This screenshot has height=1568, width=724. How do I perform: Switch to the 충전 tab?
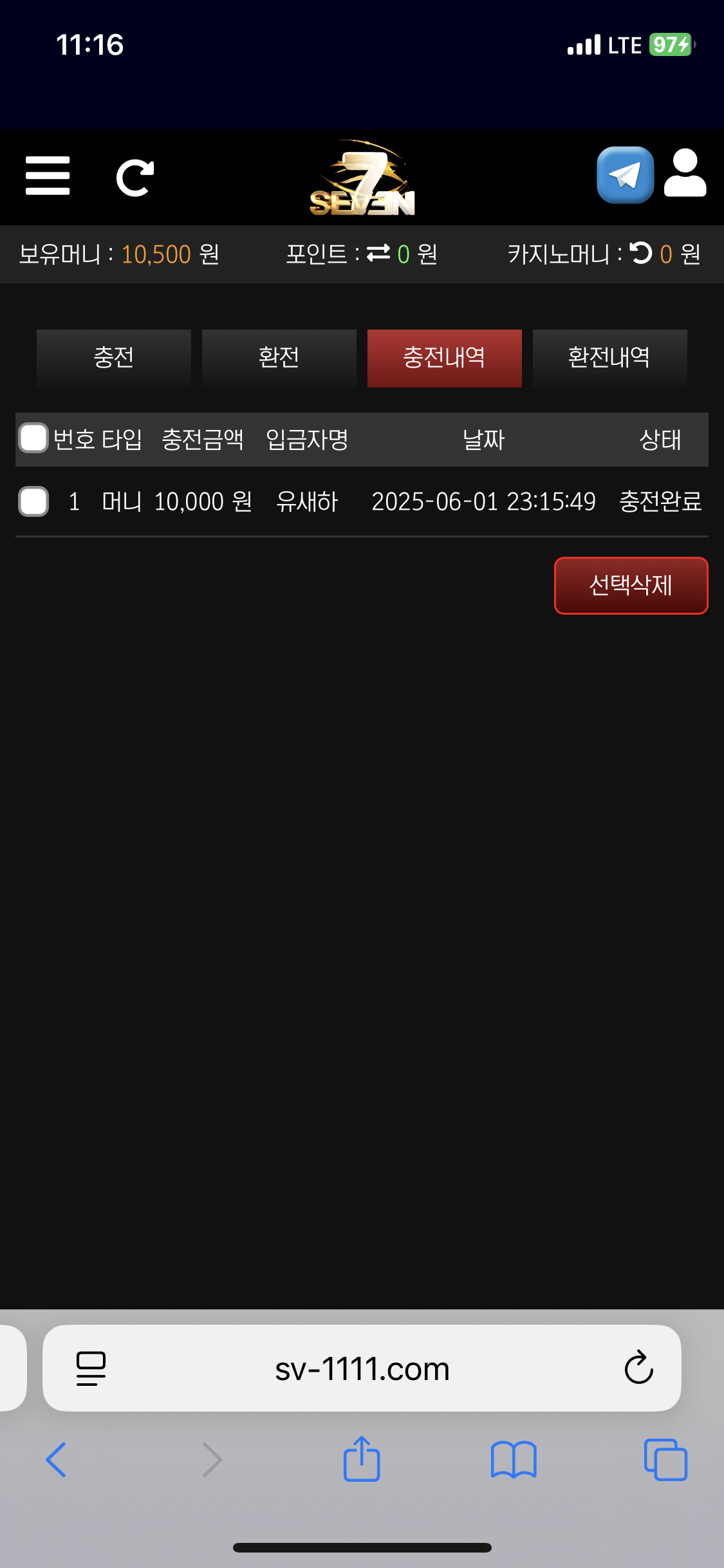click(x=114, y=358)
